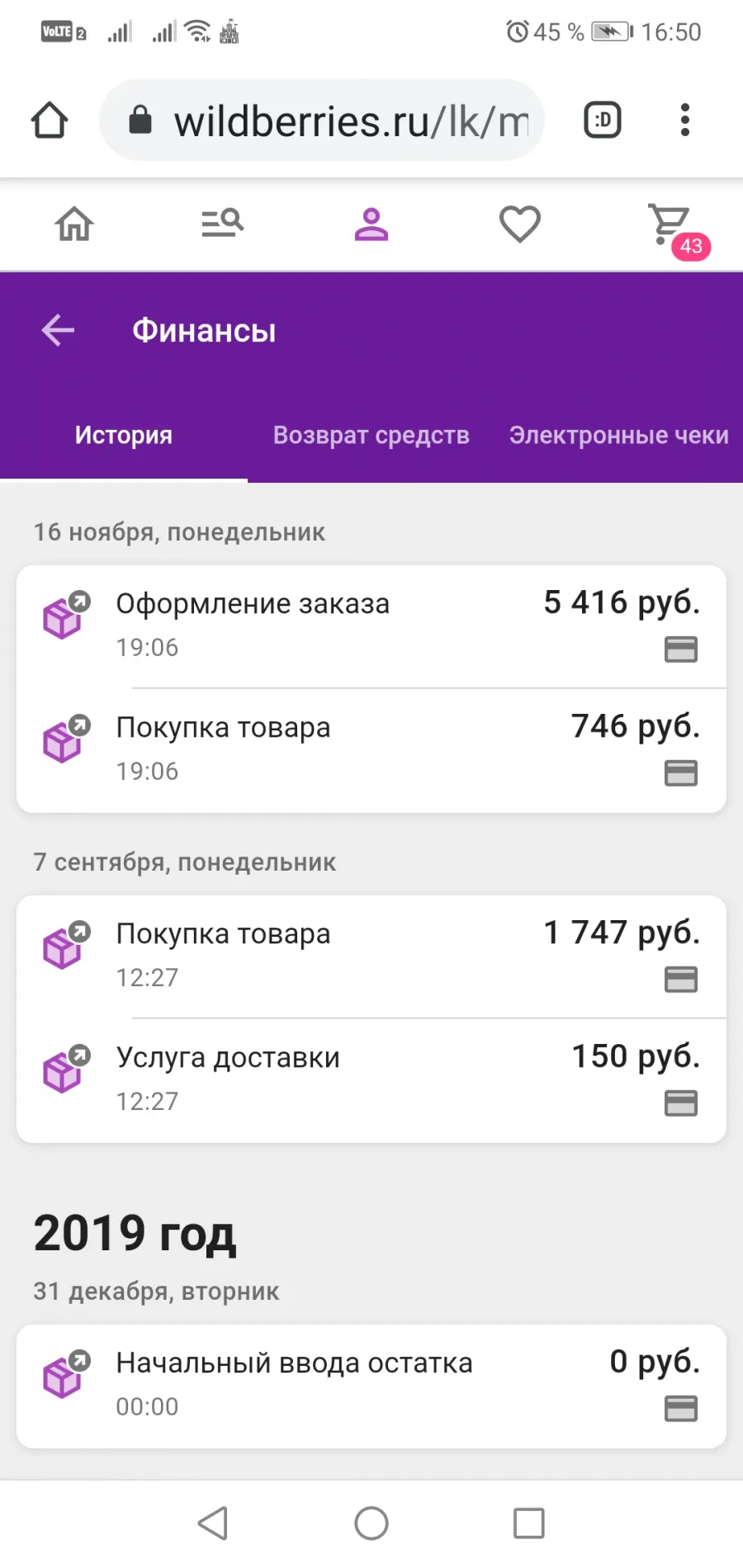Open the Покупка товара 1 747 руб. entry
Screen dimensions: 743x1568
coord(371,956)
